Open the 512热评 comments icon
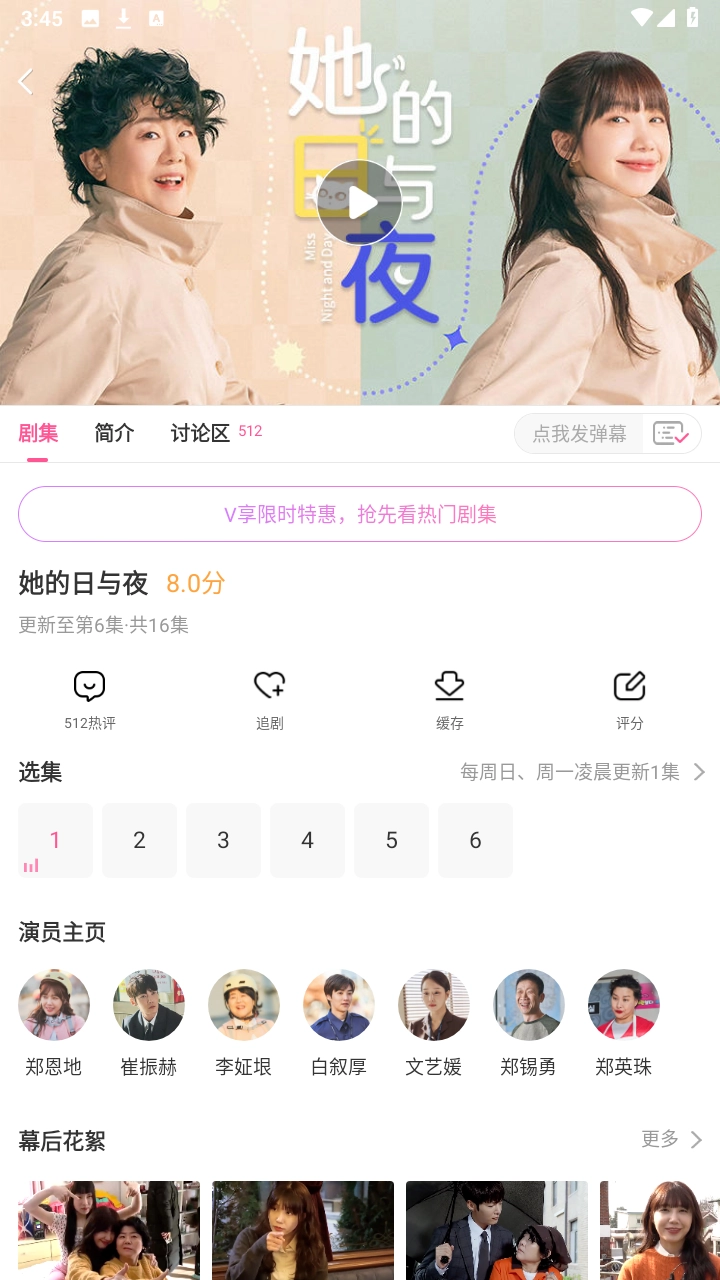 click(89, 686)
